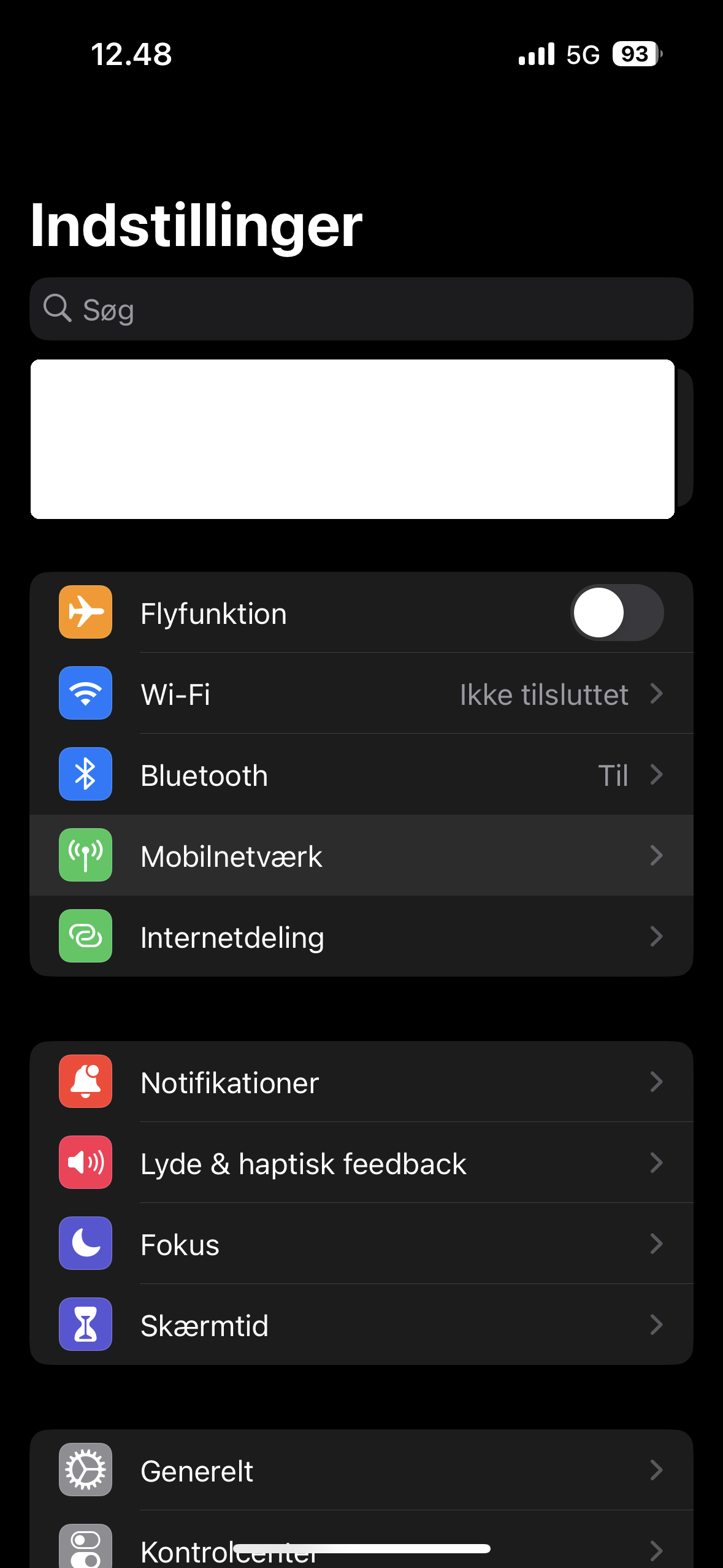Tap the Søg search field

pyautogui.click(x=361, y=309)
